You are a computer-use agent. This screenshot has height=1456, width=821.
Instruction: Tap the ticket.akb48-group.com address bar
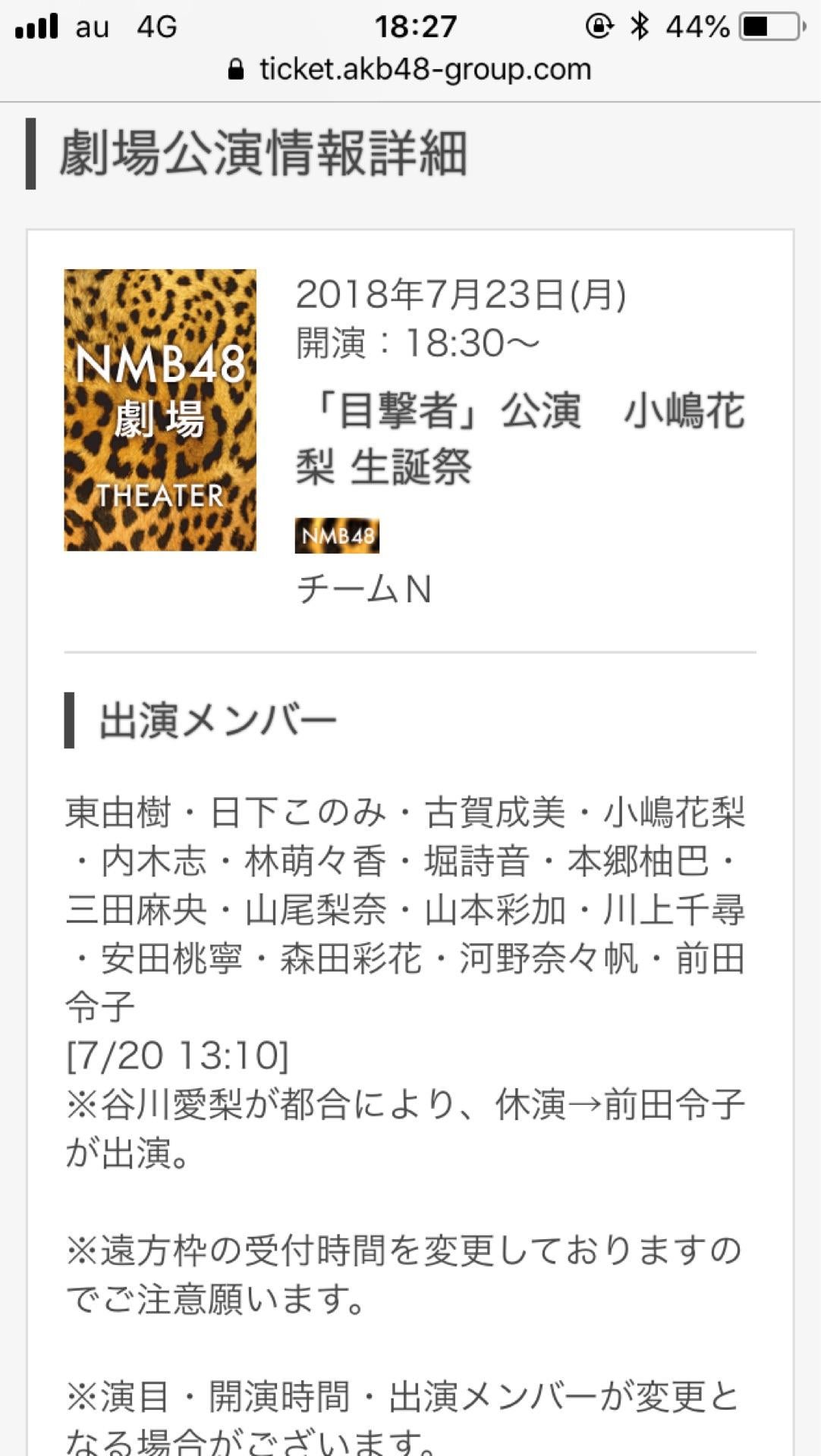(x=410, y=70)
